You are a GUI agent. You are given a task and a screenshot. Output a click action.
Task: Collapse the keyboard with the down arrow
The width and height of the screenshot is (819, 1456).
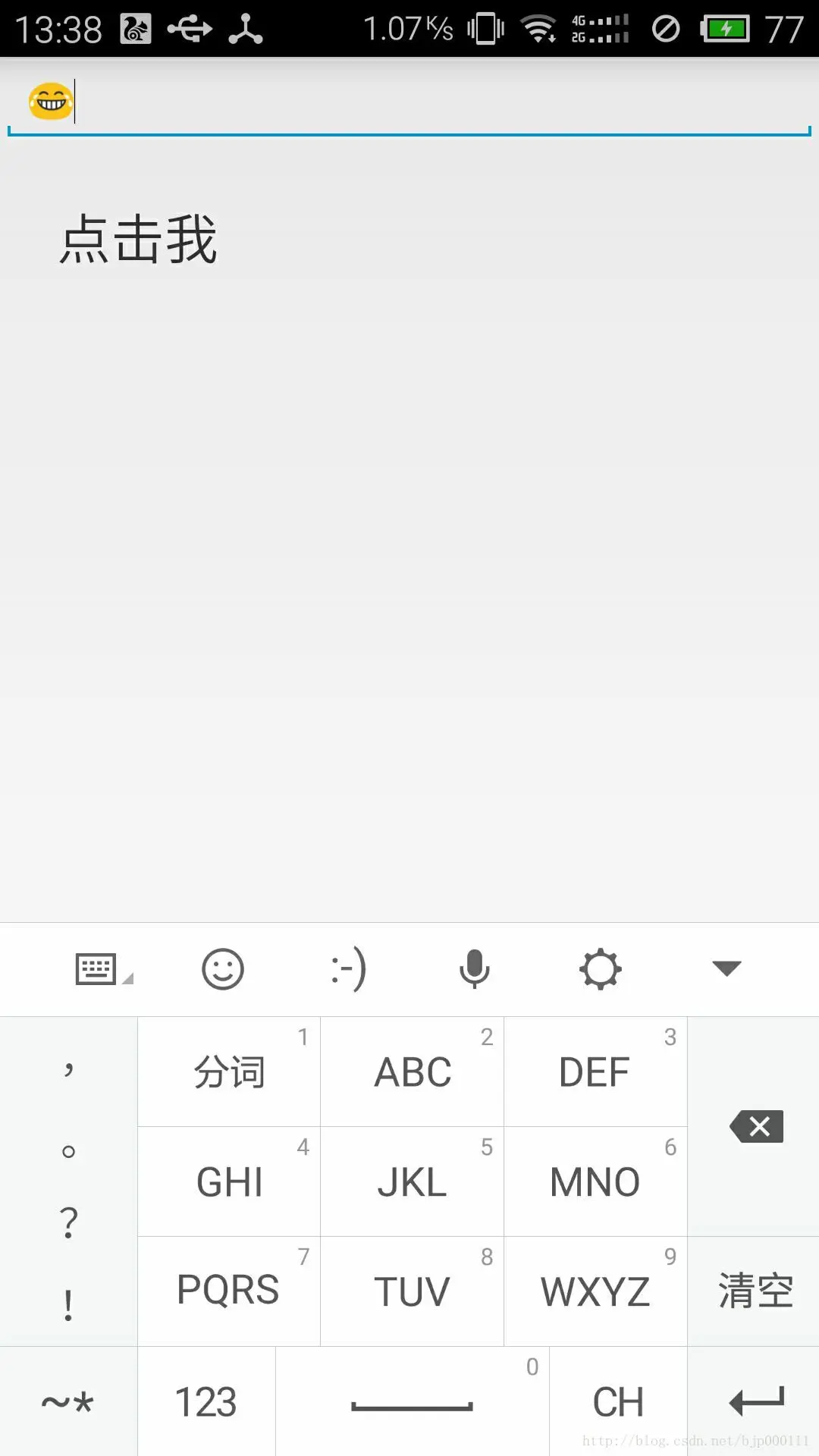click(x=726, y=968)
